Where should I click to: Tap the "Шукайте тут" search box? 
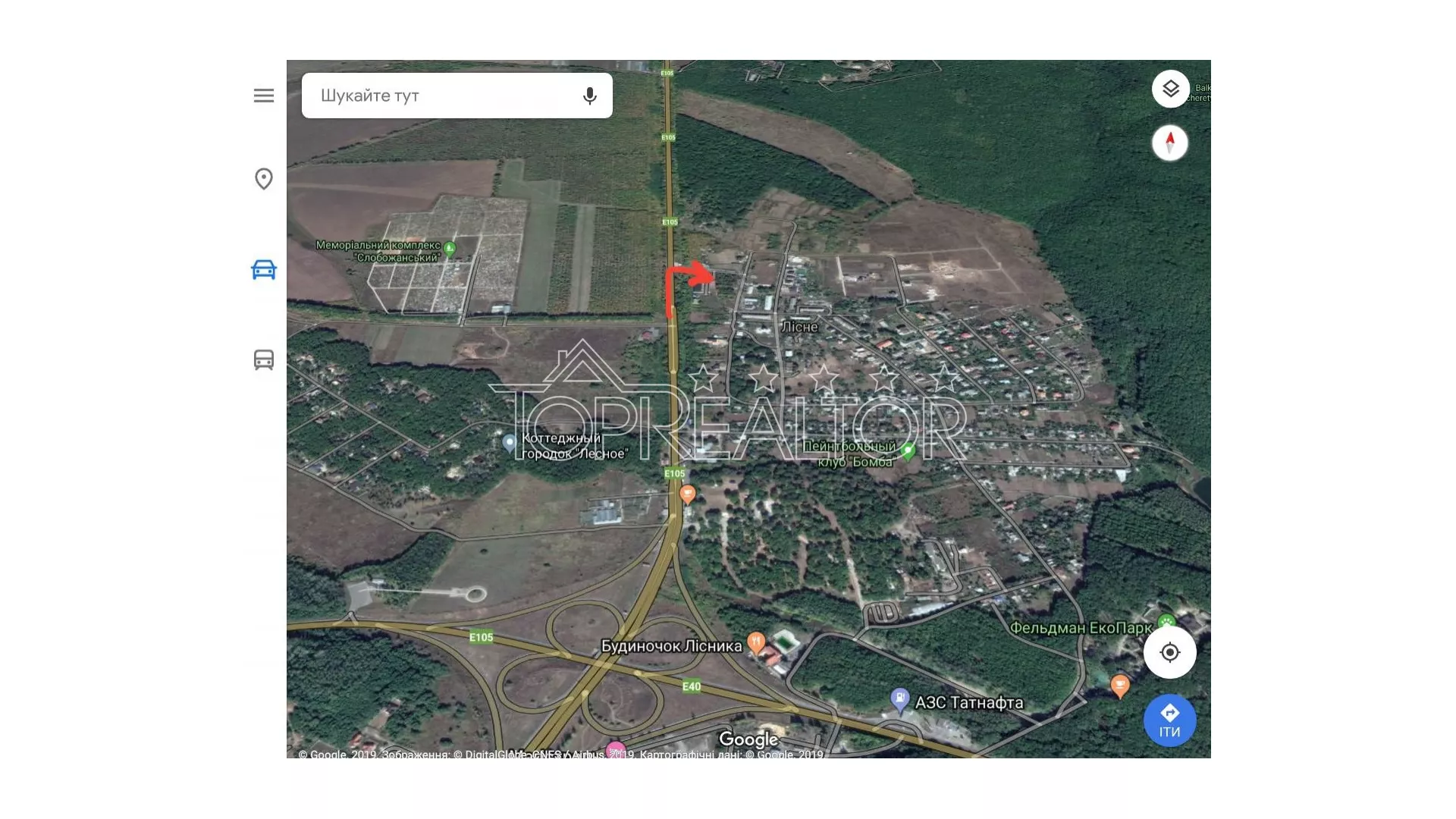click(440, 96)
